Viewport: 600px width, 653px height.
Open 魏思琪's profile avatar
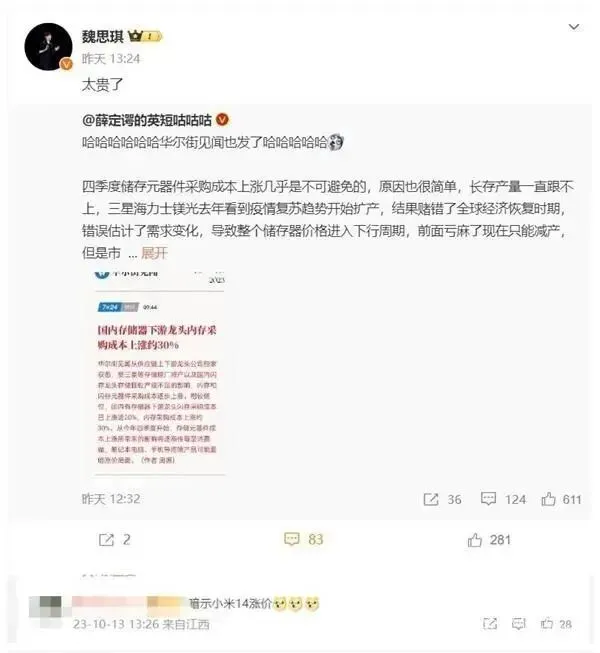[x=48, y=48]
